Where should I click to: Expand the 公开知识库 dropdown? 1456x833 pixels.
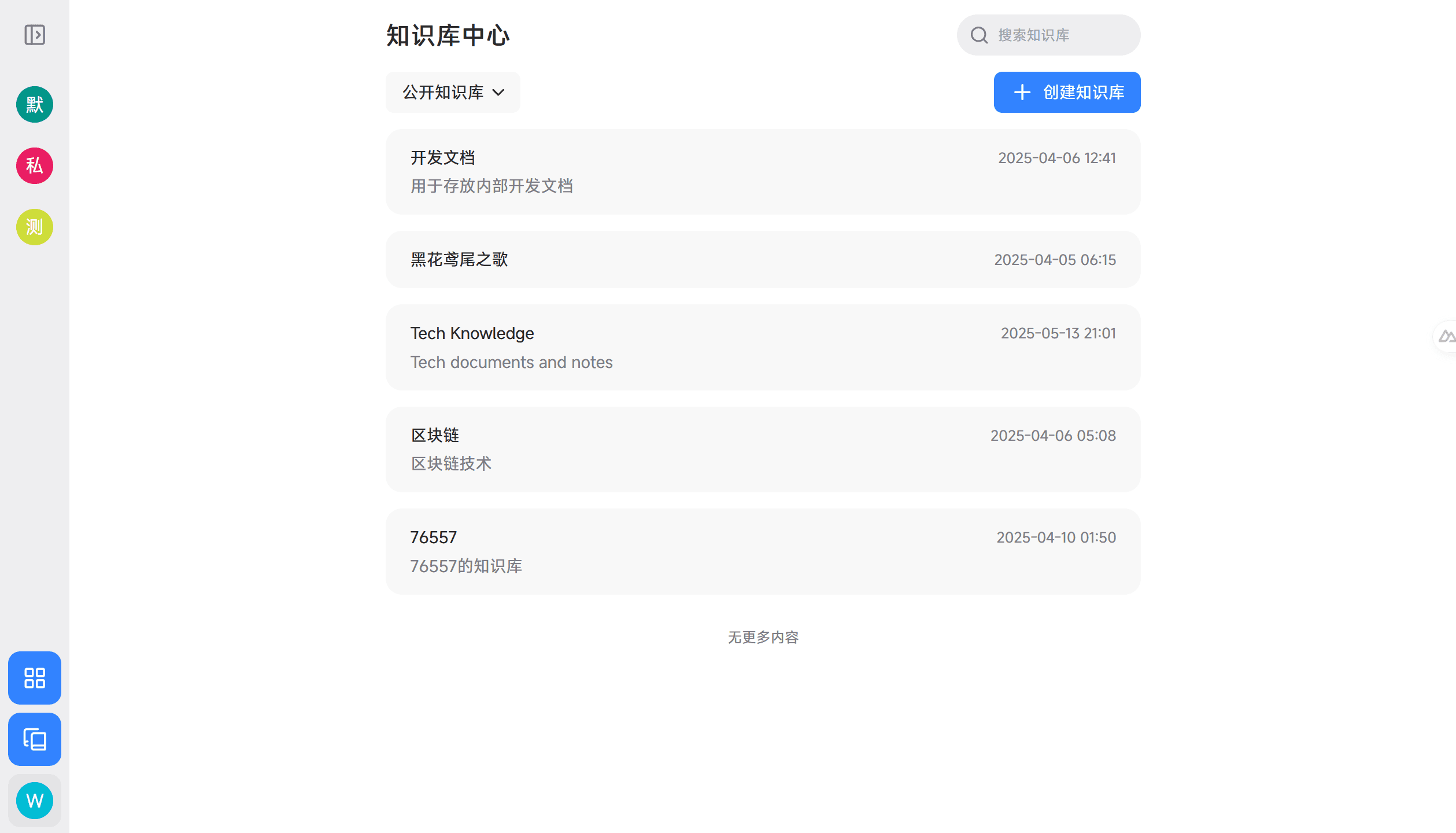click(x=453, y=93)
